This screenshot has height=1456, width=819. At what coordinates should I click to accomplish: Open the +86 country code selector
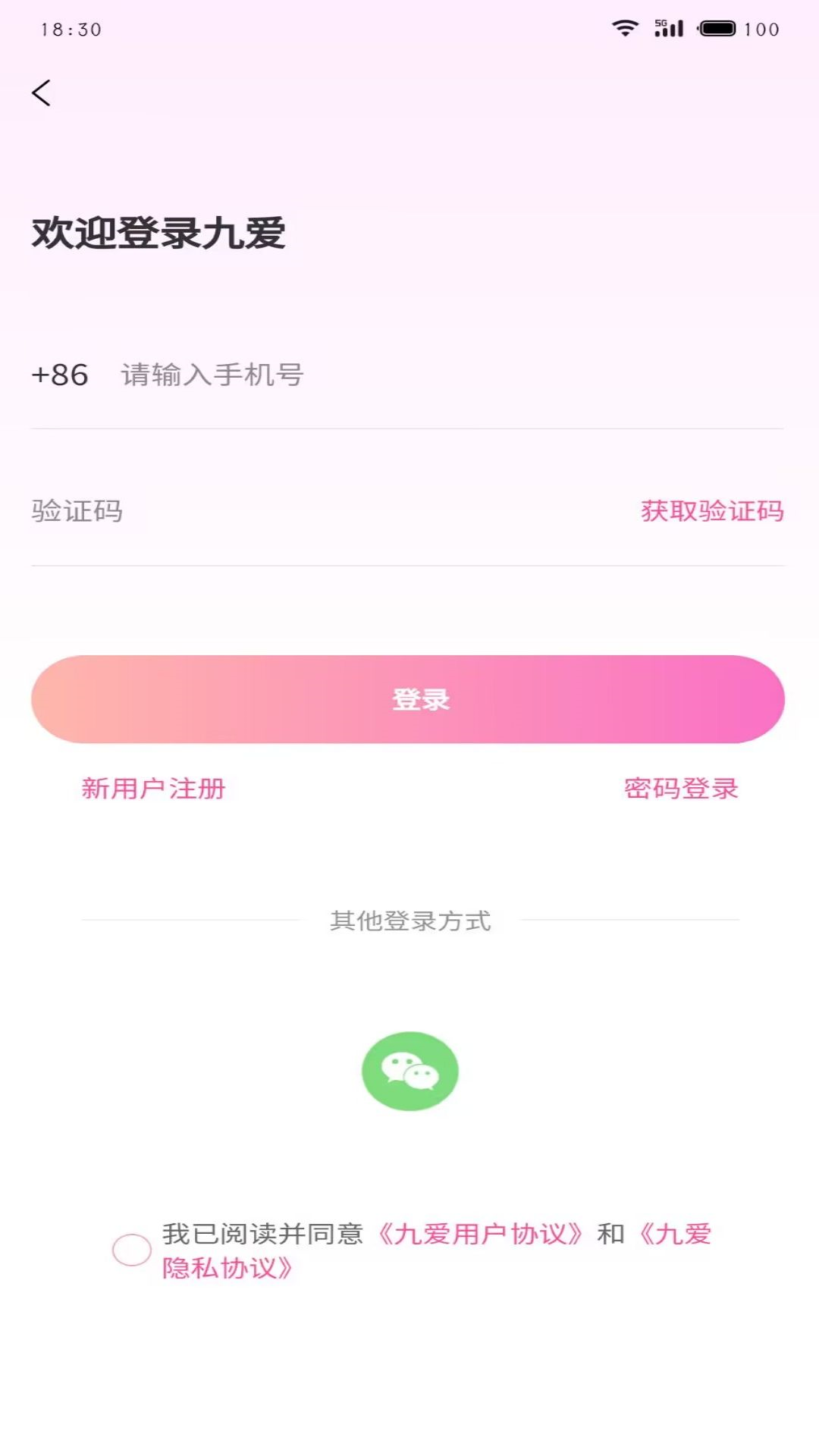point(60,375)
